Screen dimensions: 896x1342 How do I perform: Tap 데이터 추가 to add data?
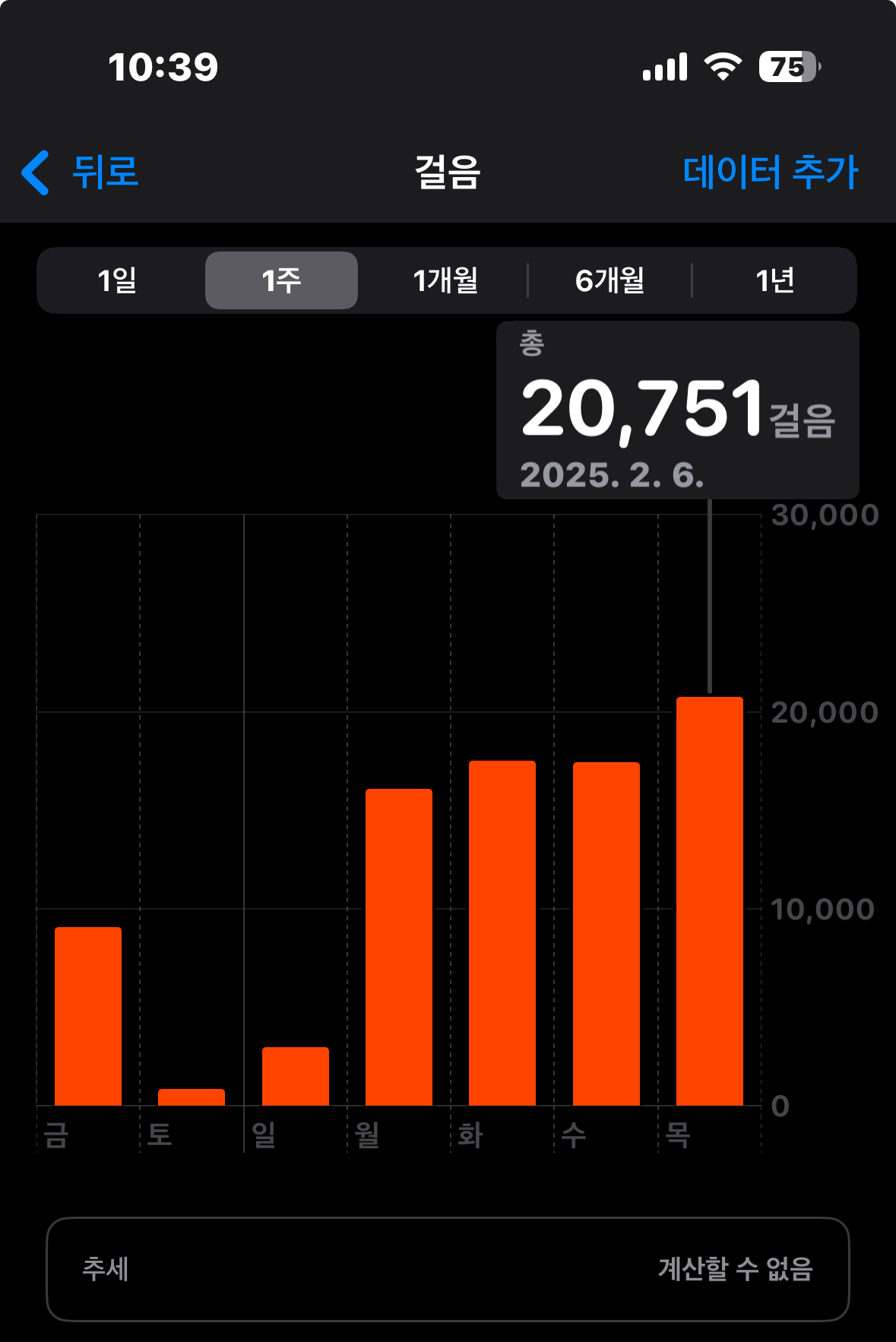770,172
